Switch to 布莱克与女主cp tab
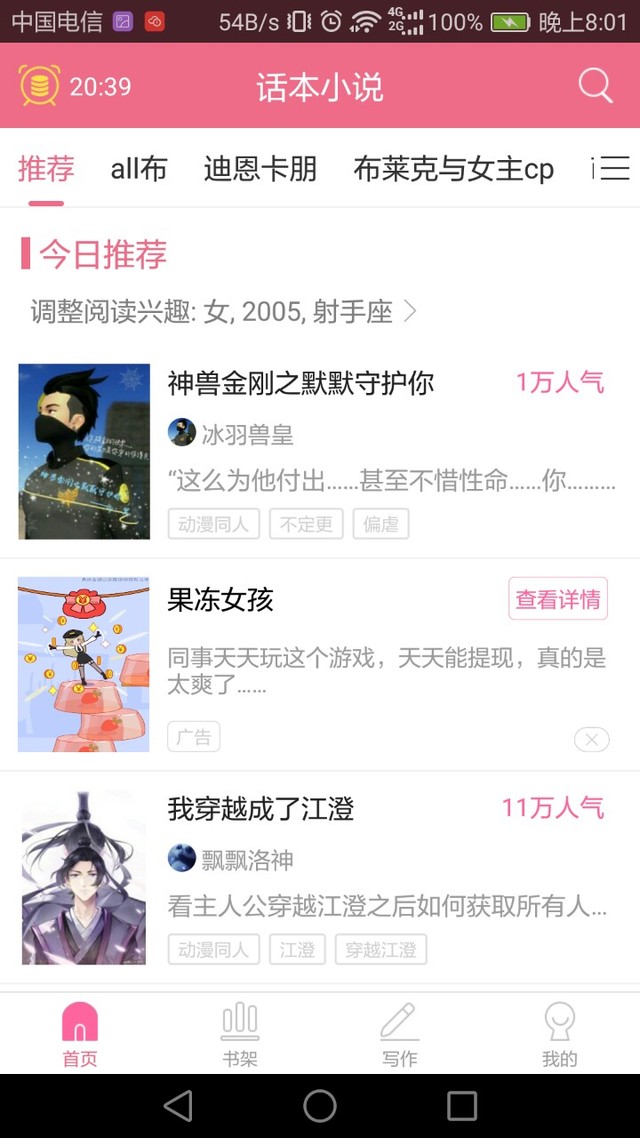The height and width of the screenshot is (1138, 640). pyautogui.click(x=453, y=169)
